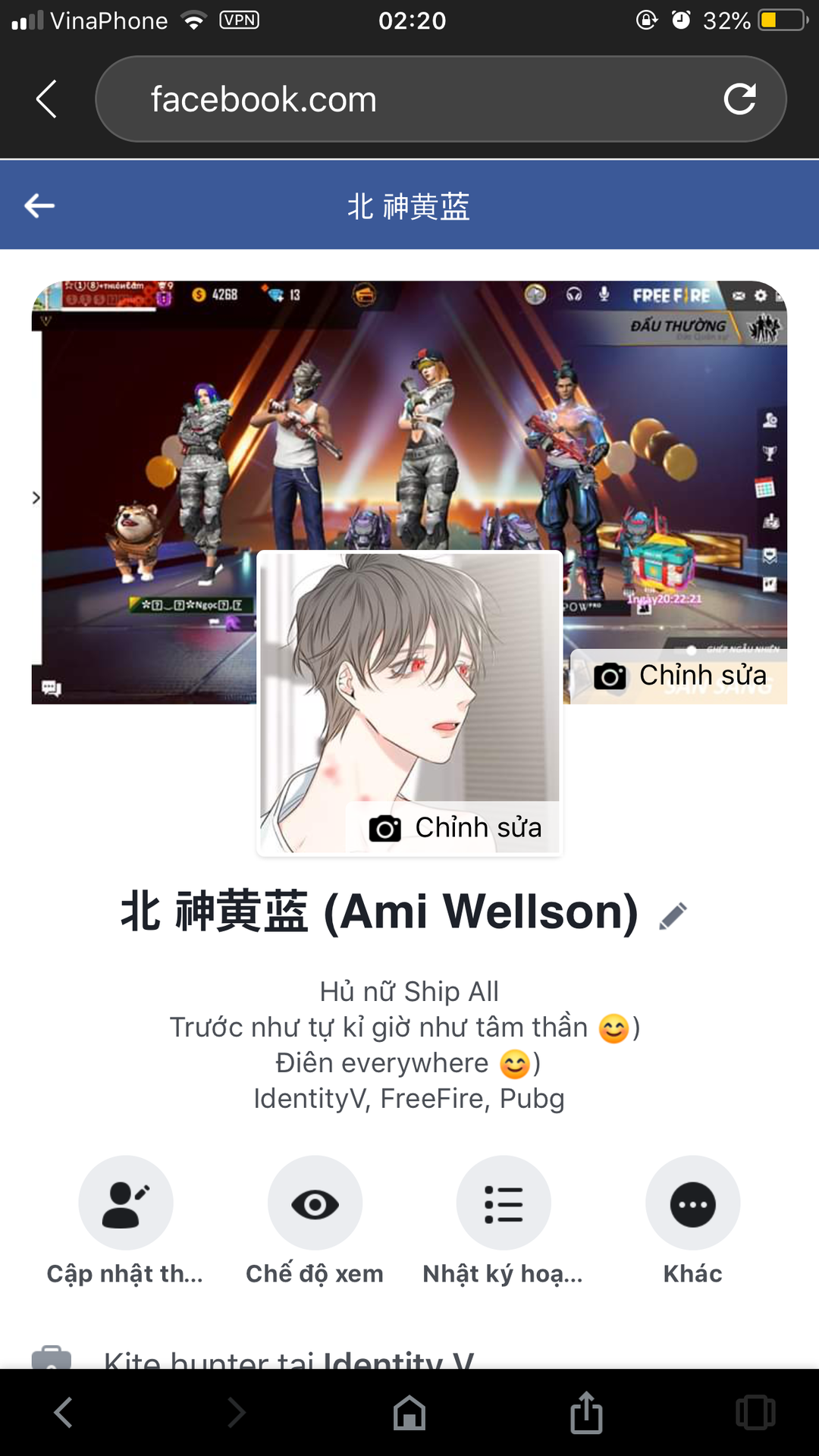Screen dimensions: 819x1456
Task: Edit the profile picture via Chỉnh sửa
Action: (455, 827)
